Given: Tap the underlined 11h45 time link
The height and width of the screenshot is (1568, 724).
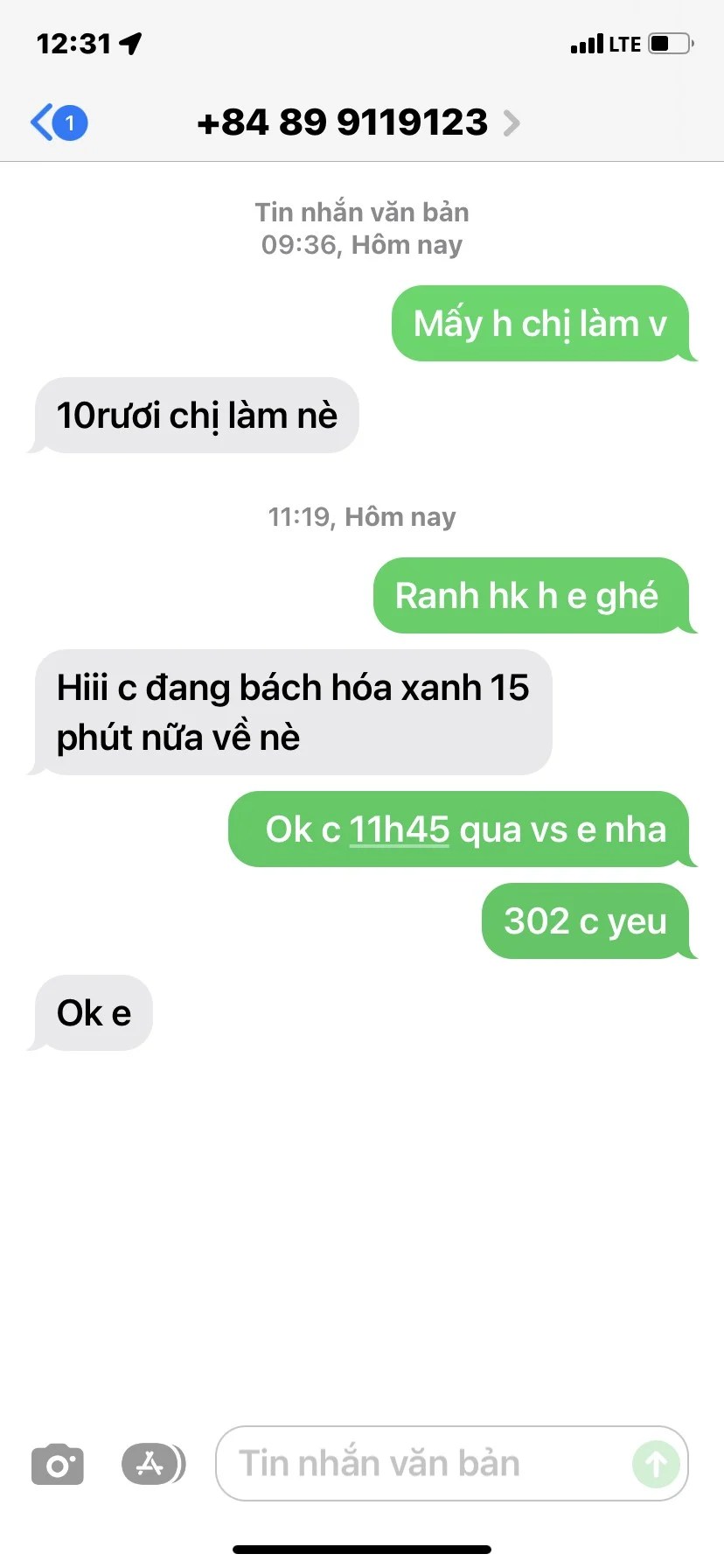Looking at the screenshot, I should click(x=399, y=829).
